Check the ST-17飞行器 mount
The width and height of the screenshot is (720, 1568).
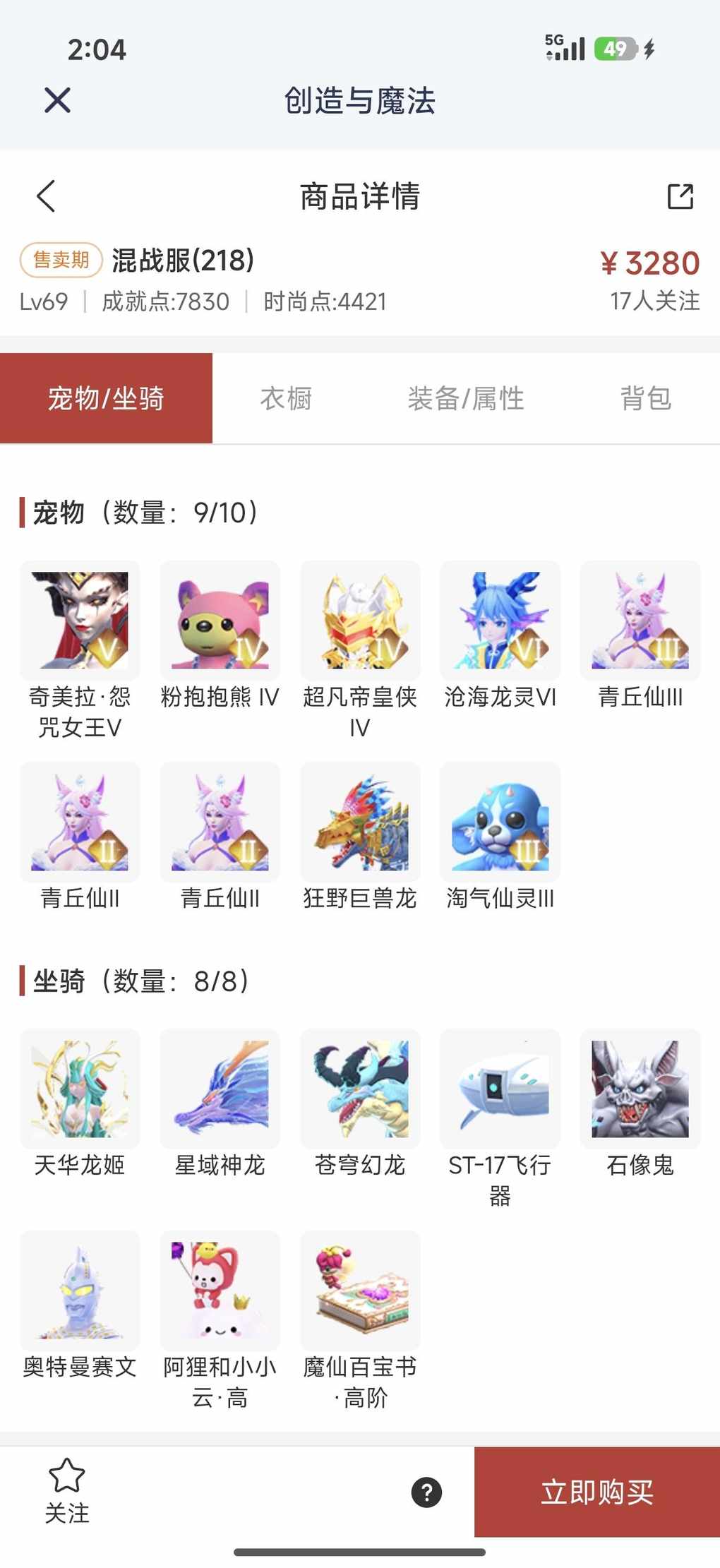pos(500,1089)
